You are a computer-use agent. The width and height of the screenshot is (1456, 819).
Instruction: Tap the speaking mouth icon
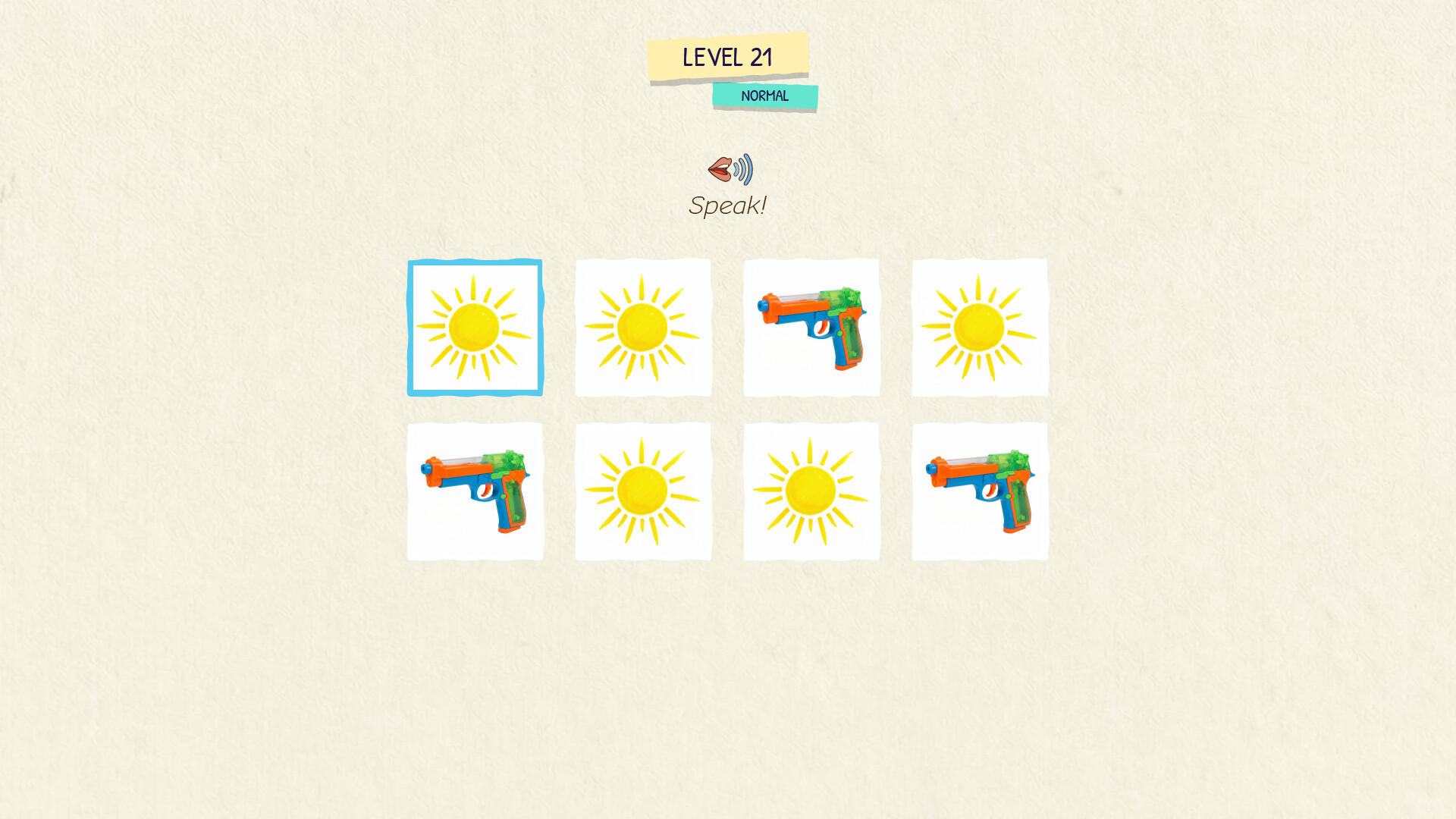tap(730, 169)
